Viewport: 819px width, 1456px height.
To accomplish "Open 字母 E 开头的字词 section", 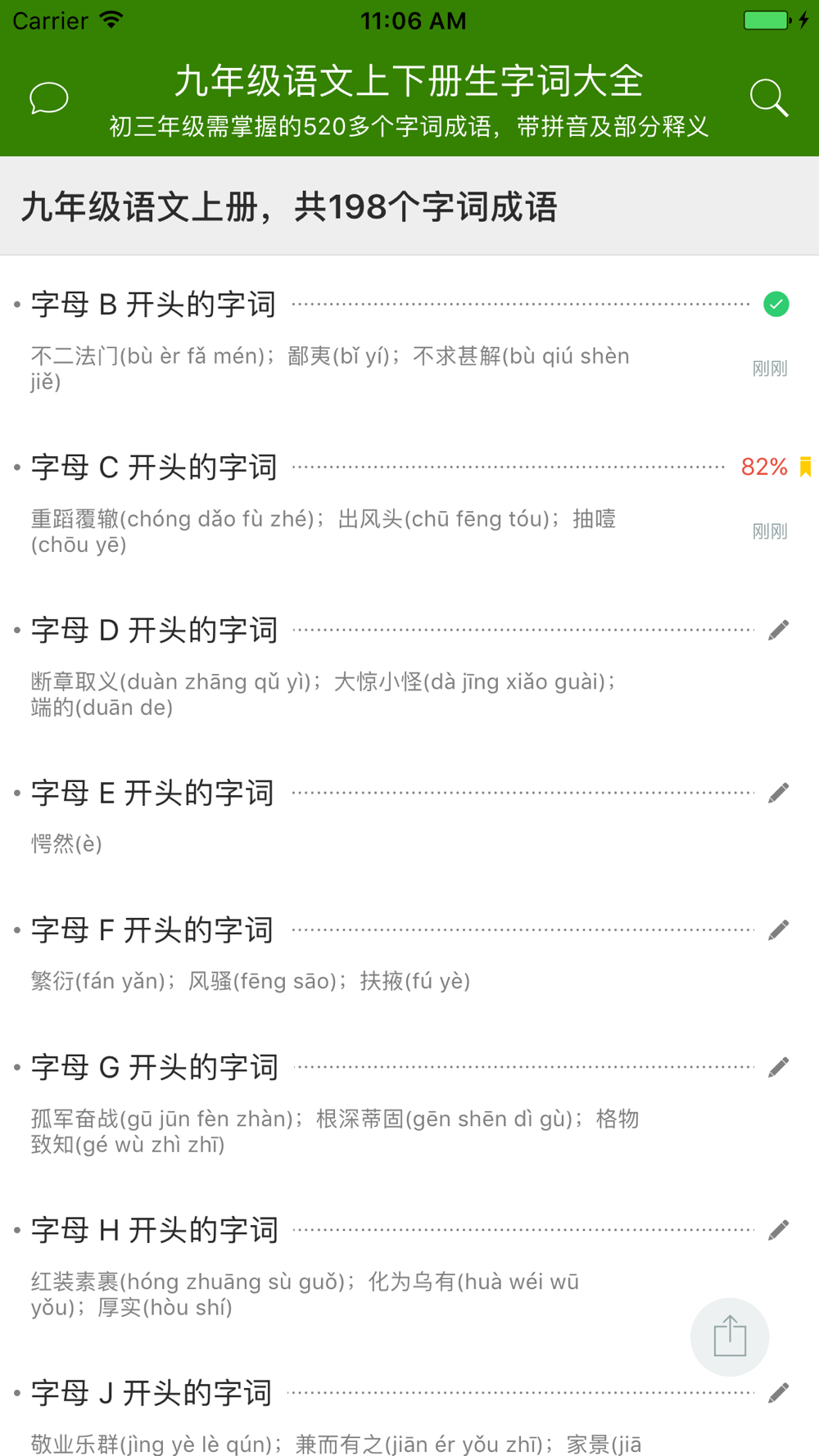I will click(x=153, y=794).
